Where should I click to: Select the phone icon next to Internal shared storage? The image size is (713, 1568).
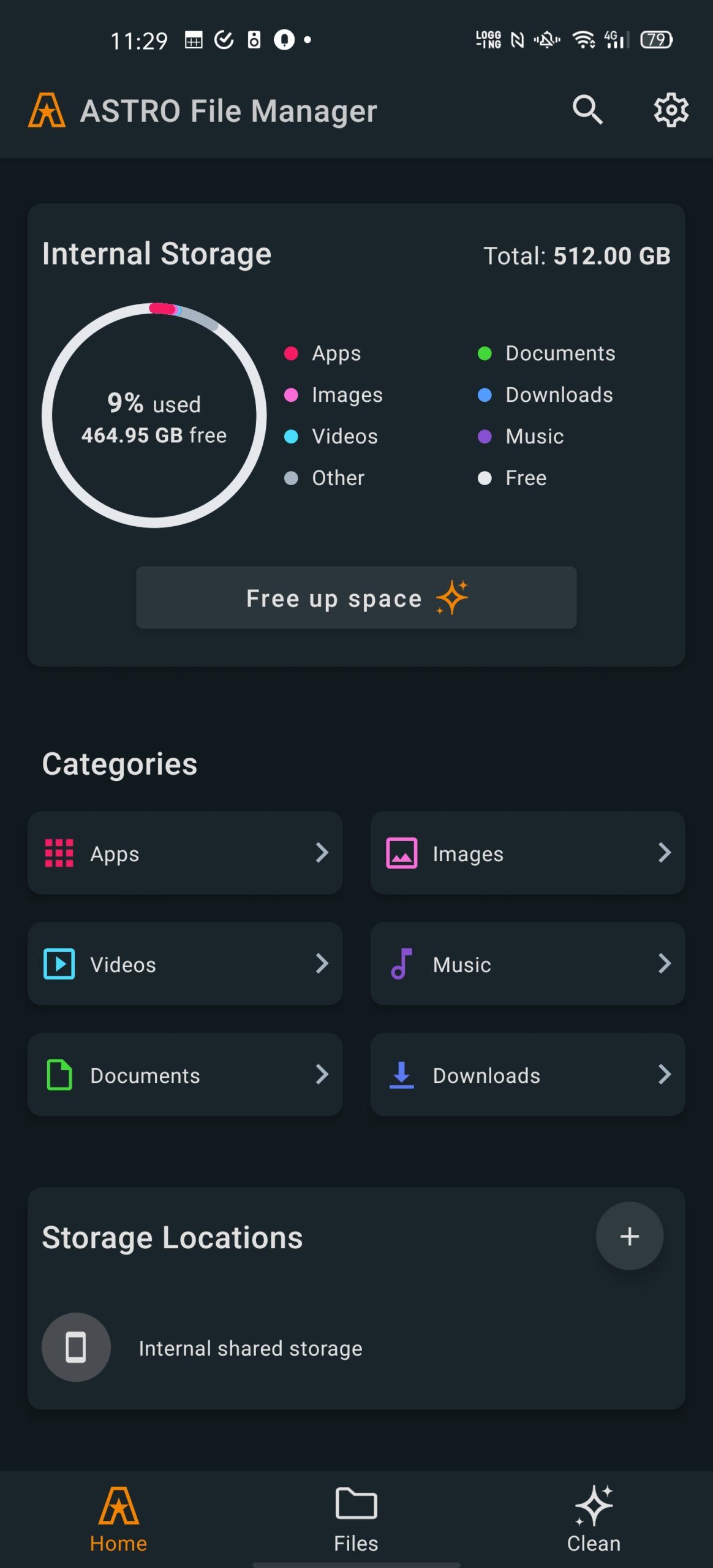click(75, 1347)
